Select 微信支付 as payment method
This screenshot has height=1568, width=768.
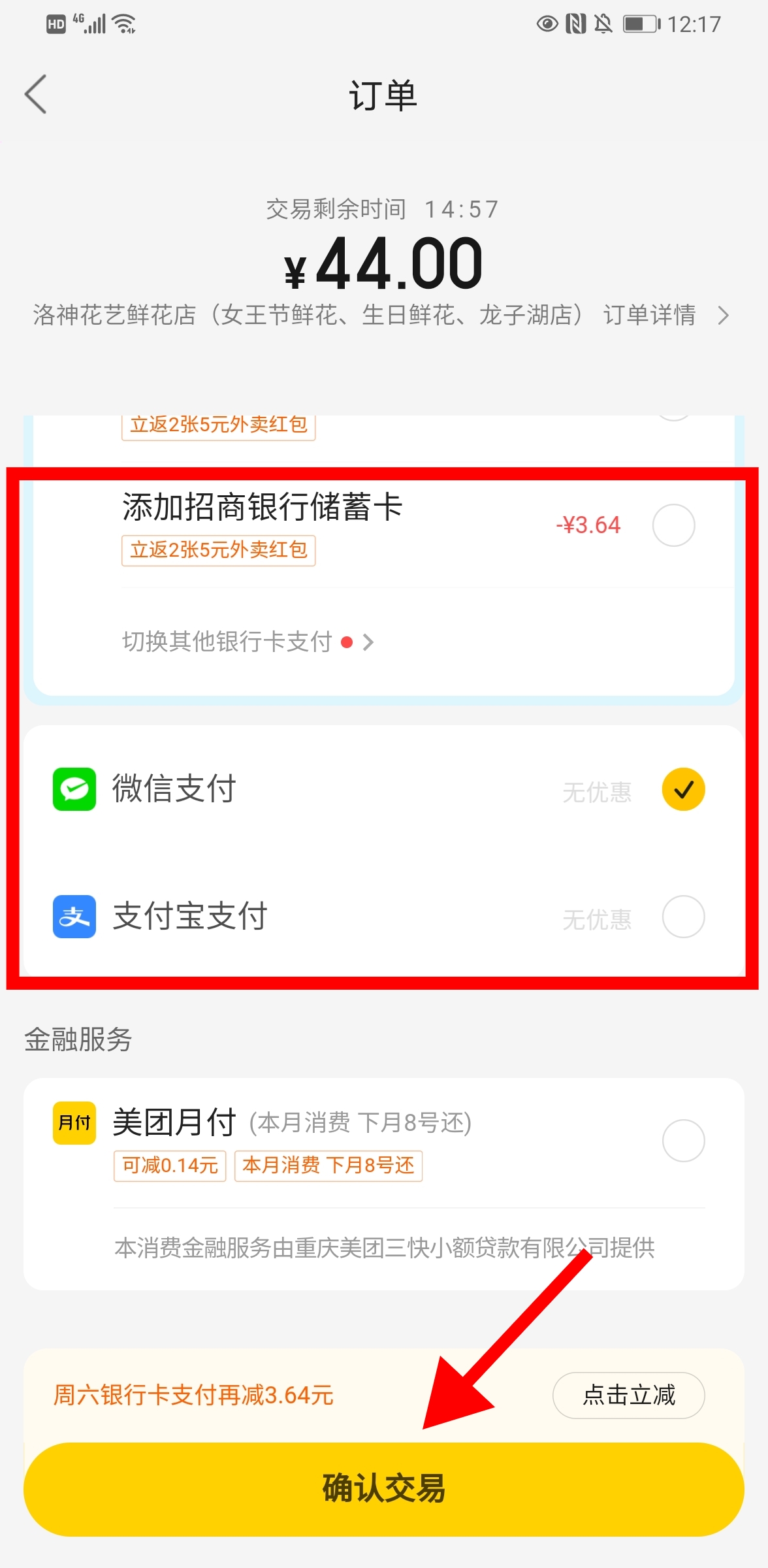coord(683,789)
